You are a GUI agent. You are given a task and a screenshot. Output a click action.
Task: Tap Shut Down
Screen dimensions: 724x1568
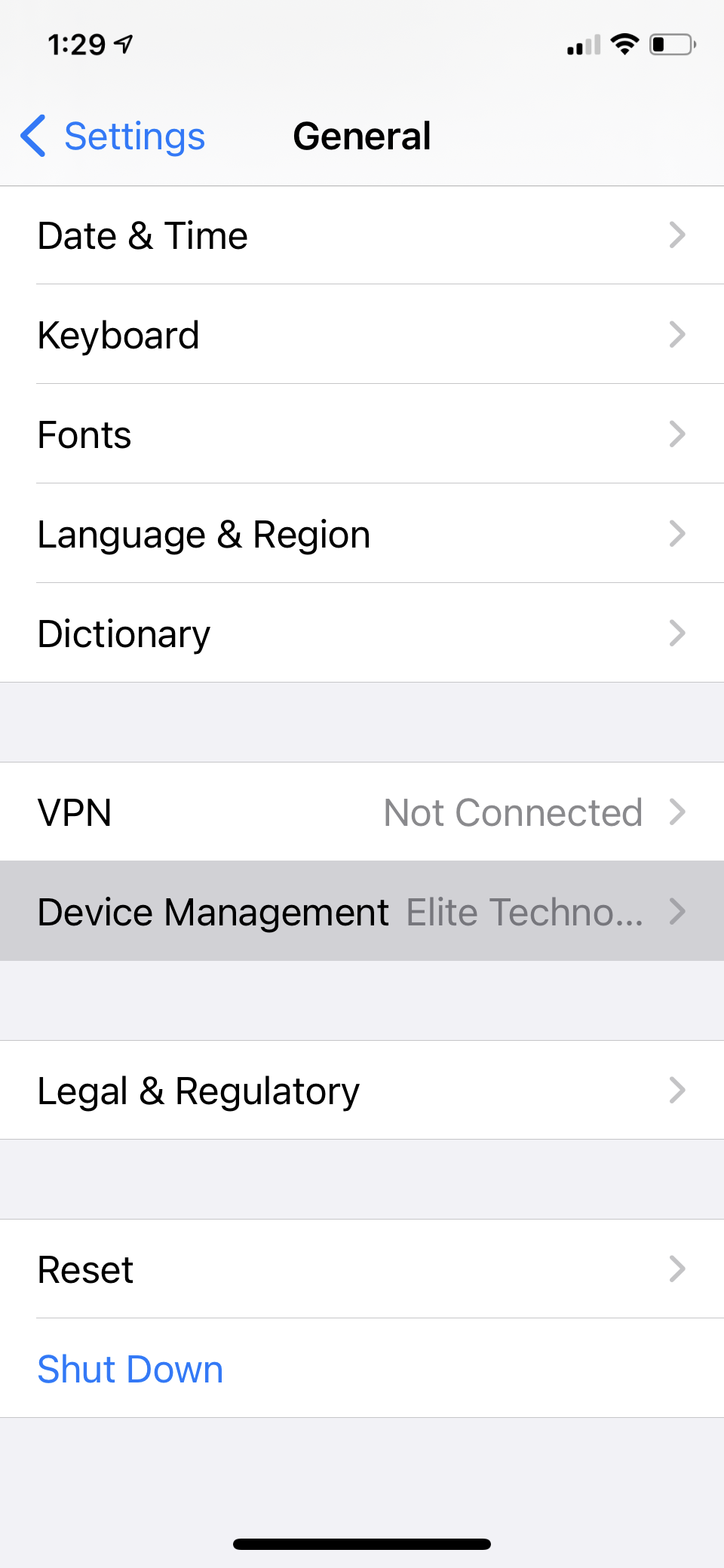(130, 1369)
